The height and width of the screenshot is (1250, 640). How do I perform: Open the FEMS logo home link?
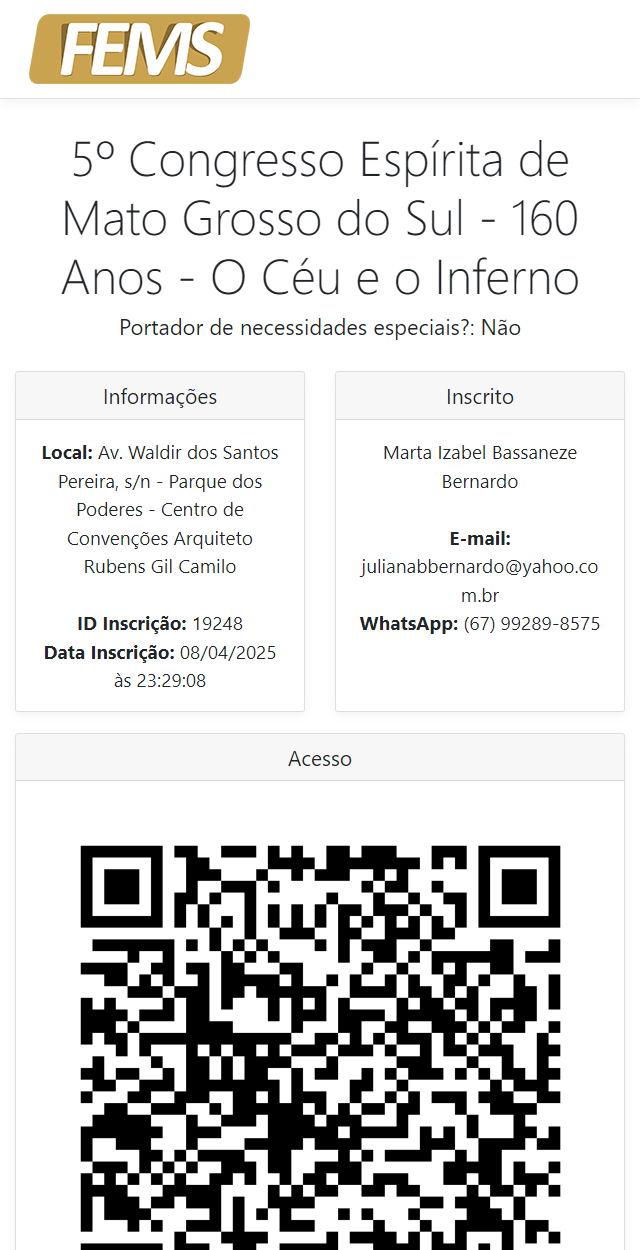139,49
